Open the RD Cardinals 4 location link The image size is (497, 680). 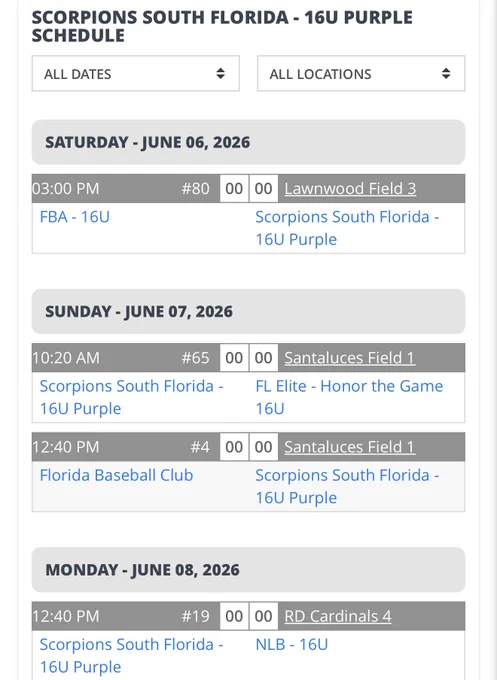pyautogui.click(x=338, y=616)
